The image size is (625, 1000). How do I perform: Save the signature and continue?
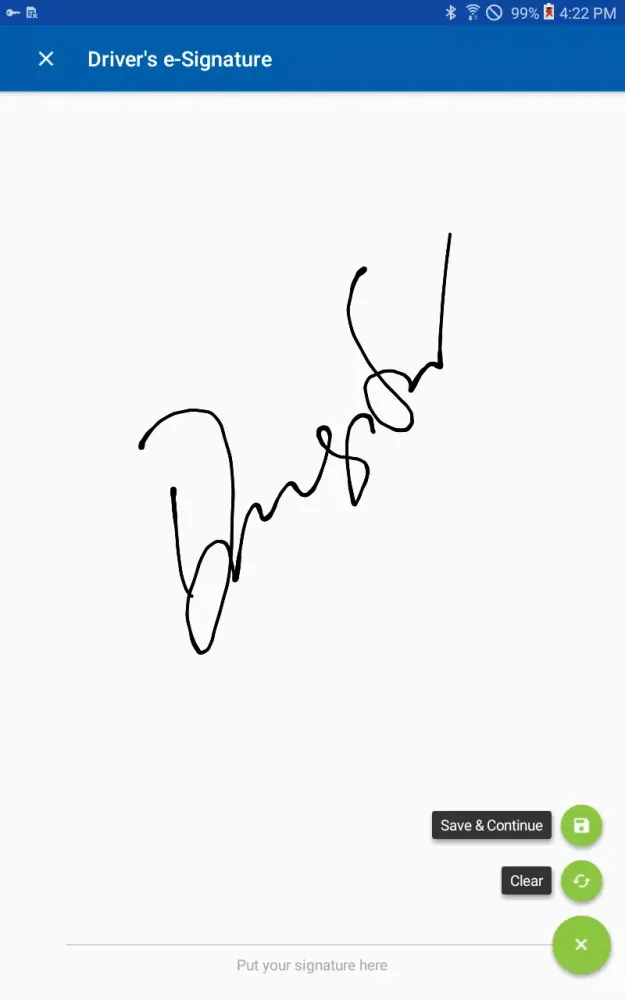point(581,826)
